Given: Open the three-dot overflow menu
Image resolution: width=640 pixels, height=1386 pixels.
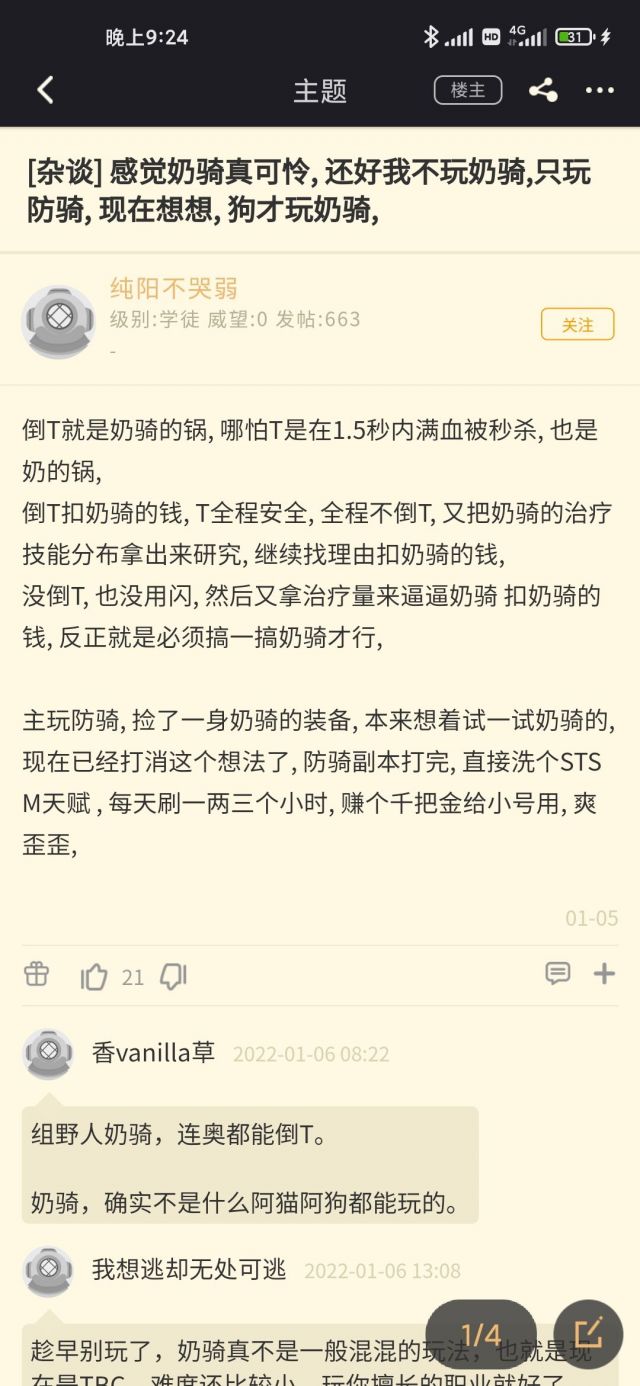Looking at the screenshot, I should [x=600, y=91].
